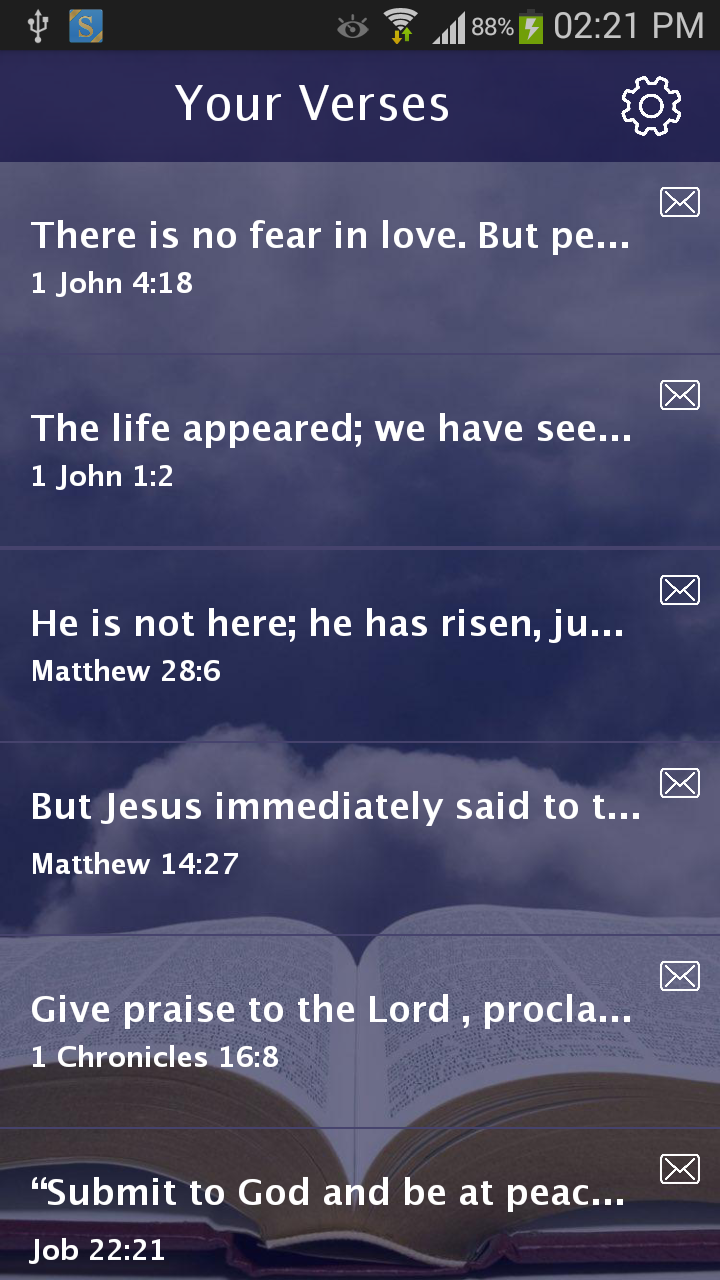Tap the envelope icon for 1 Chronicles 16:8
720x1280 pixels.
point(680,976)
